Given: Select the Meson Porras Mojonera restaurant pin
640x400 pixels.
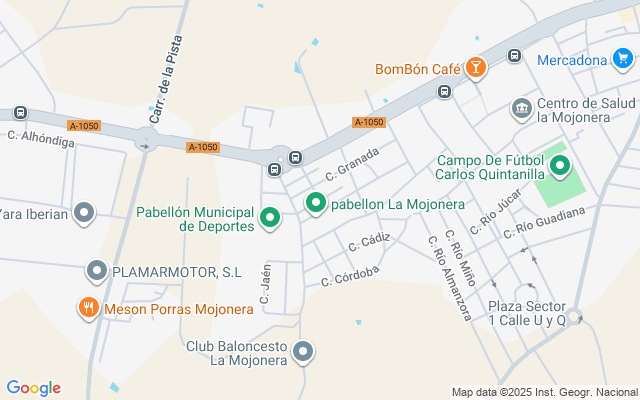Looking at the screenshot, I should (89, 308).
